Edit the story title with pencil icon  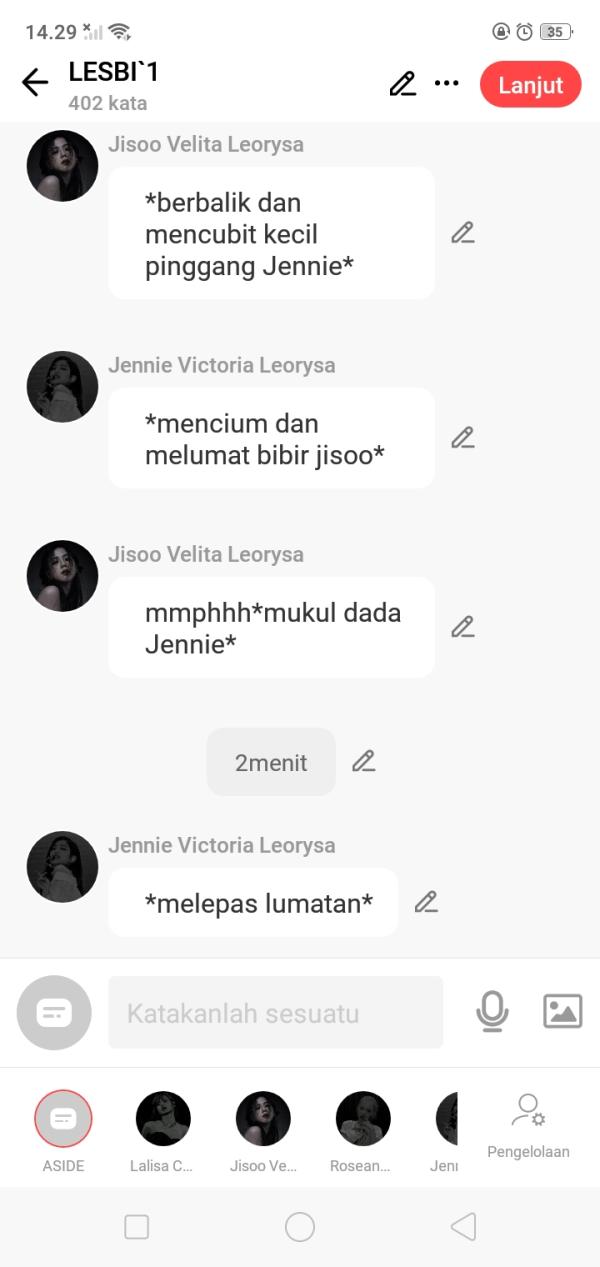(402, 84)
